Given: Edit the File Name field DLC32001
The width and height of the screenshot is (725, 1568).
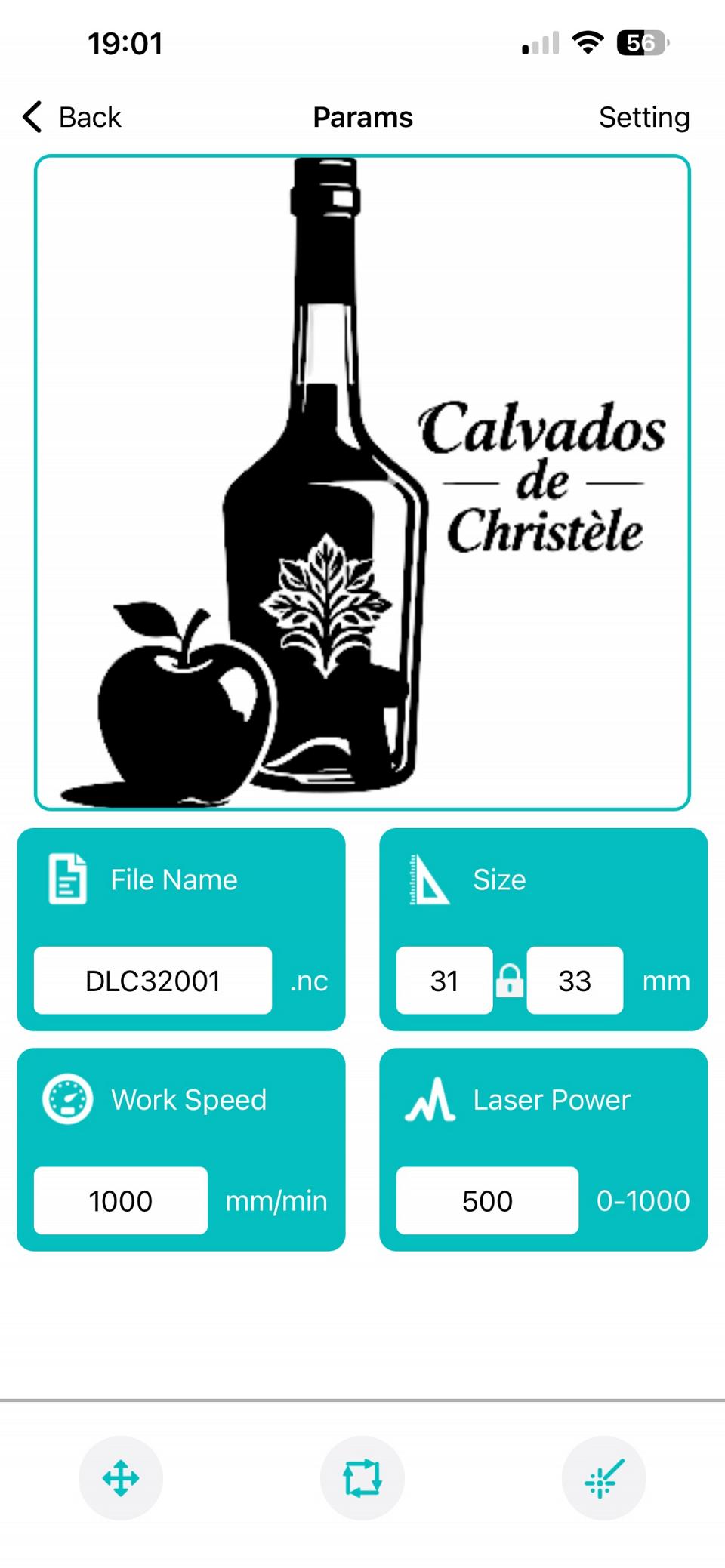Looking at the screenshot, I should (x=153, y=981).
